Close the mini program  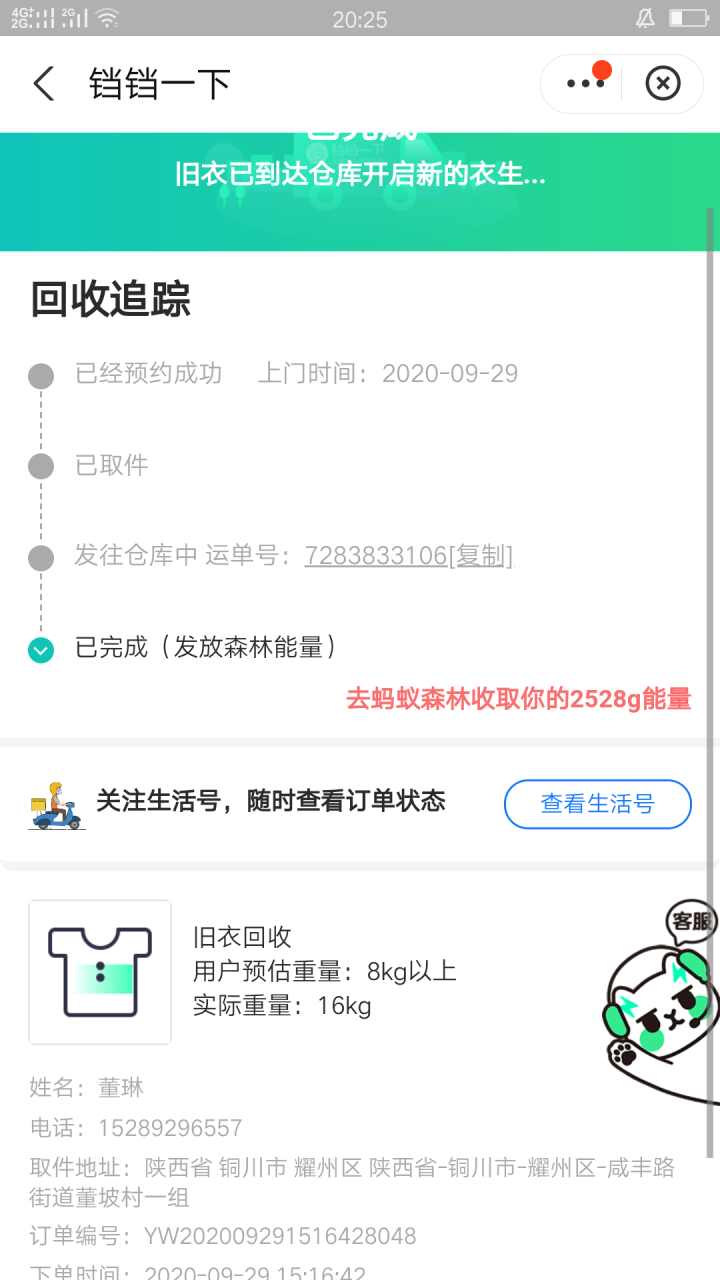coord(662,83)
